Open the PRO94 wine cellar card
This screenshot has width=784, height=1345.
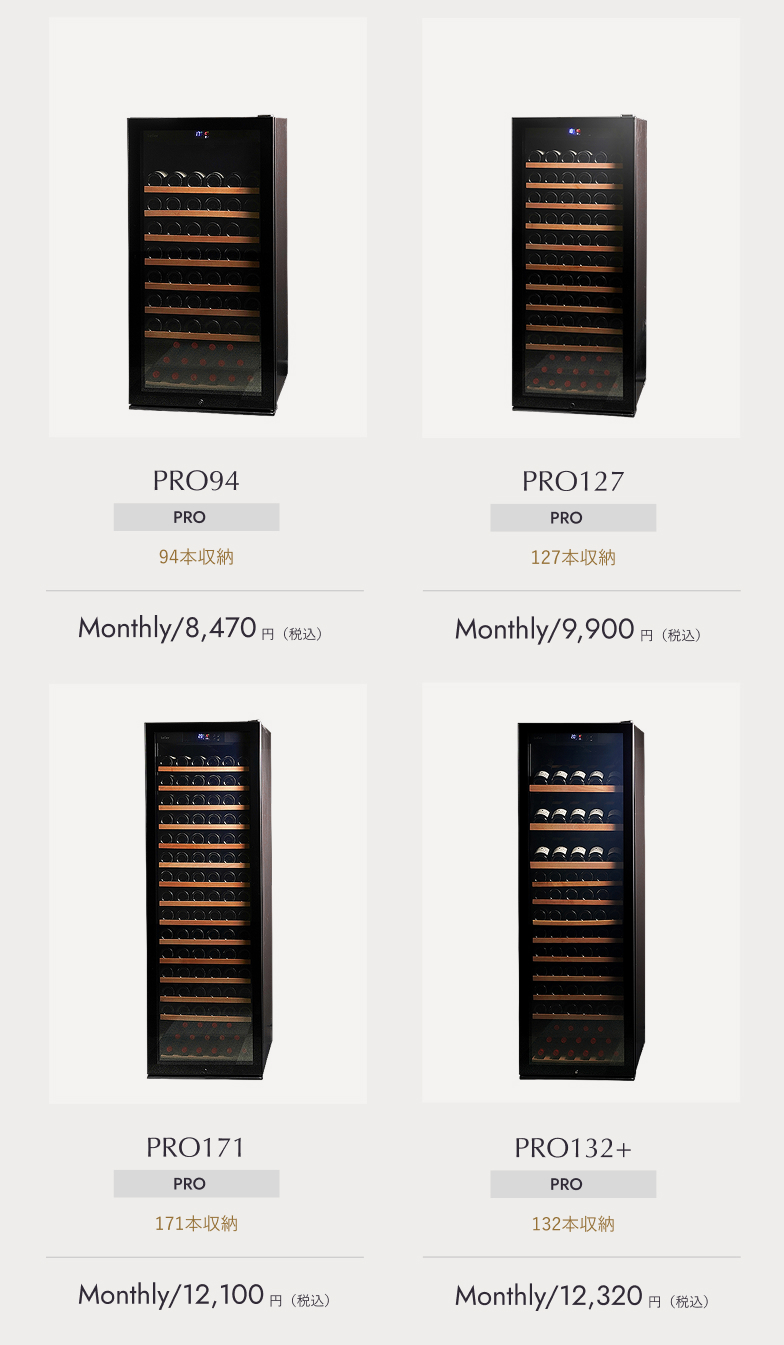click(206, 332)
